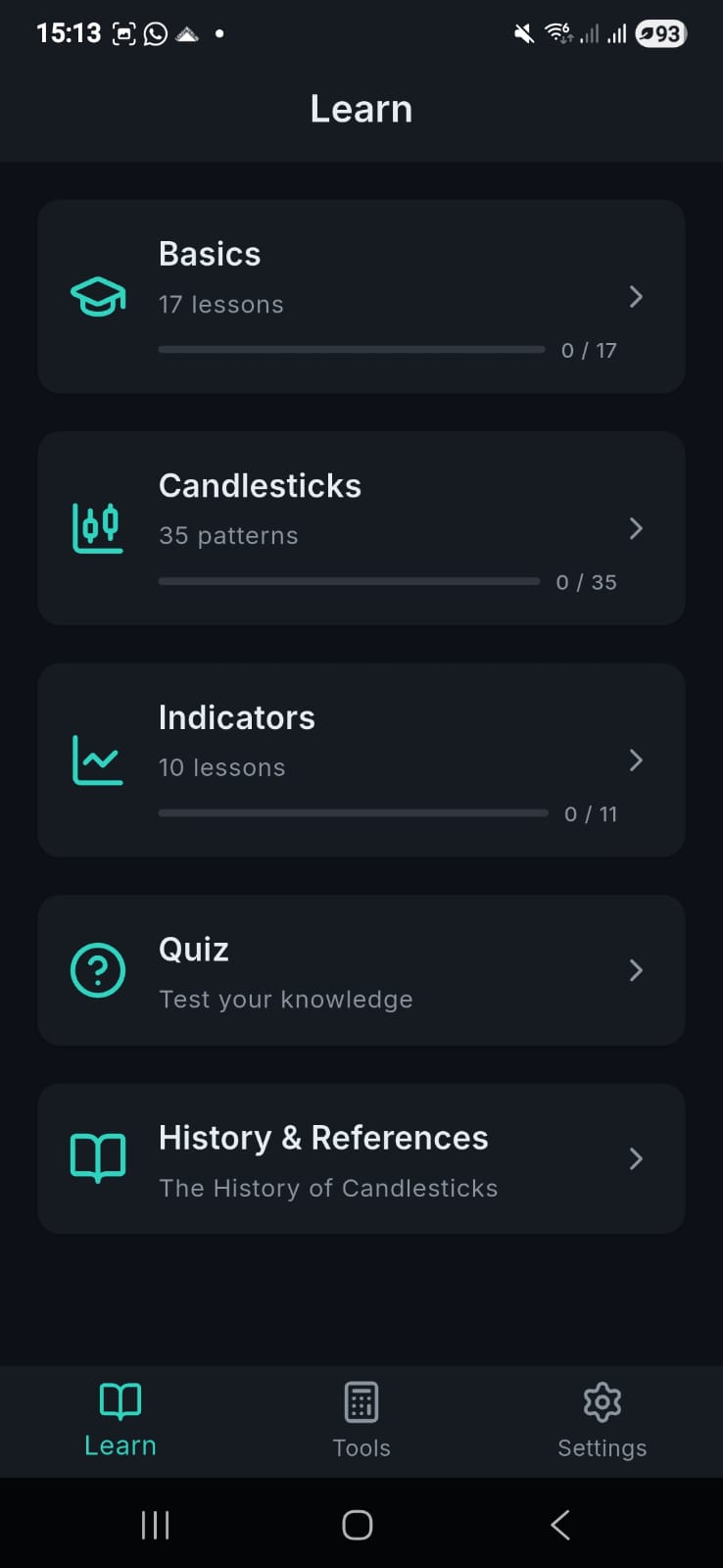The height and width of the screenshot is (1568, 723).
Task: Switch to the Tools tab
Action: (361, 1421)
